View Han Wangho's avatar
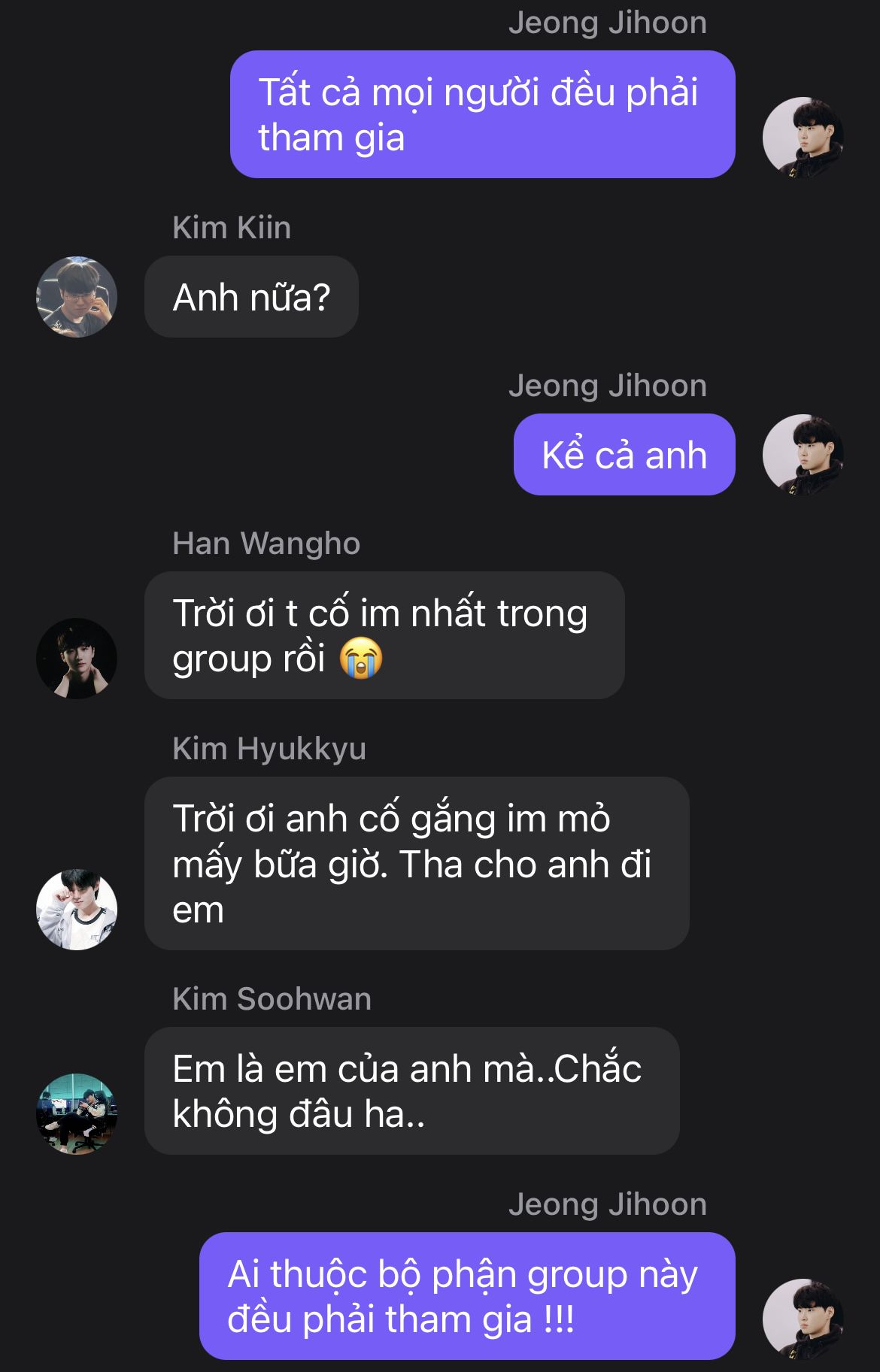Viewport: 880px width, 1372px height. 77,659
